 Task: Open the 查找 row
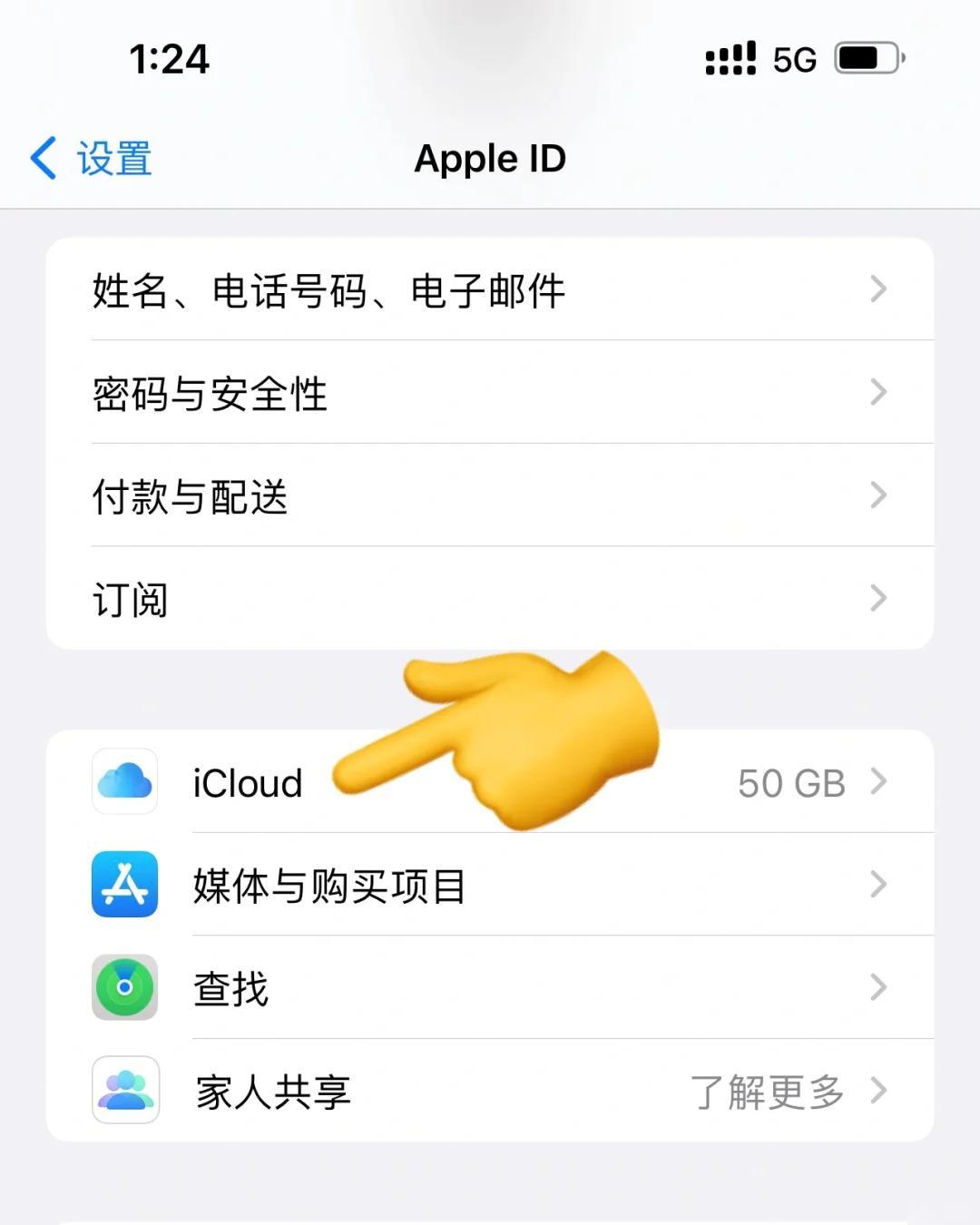[x=490, y=987]
